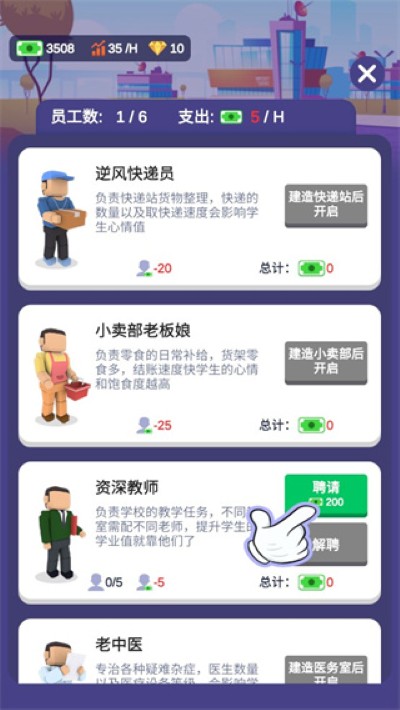400x710 pixels.
Task: Tap 建造快递站后开启 on the courier card
Action: tap(326, 205)
